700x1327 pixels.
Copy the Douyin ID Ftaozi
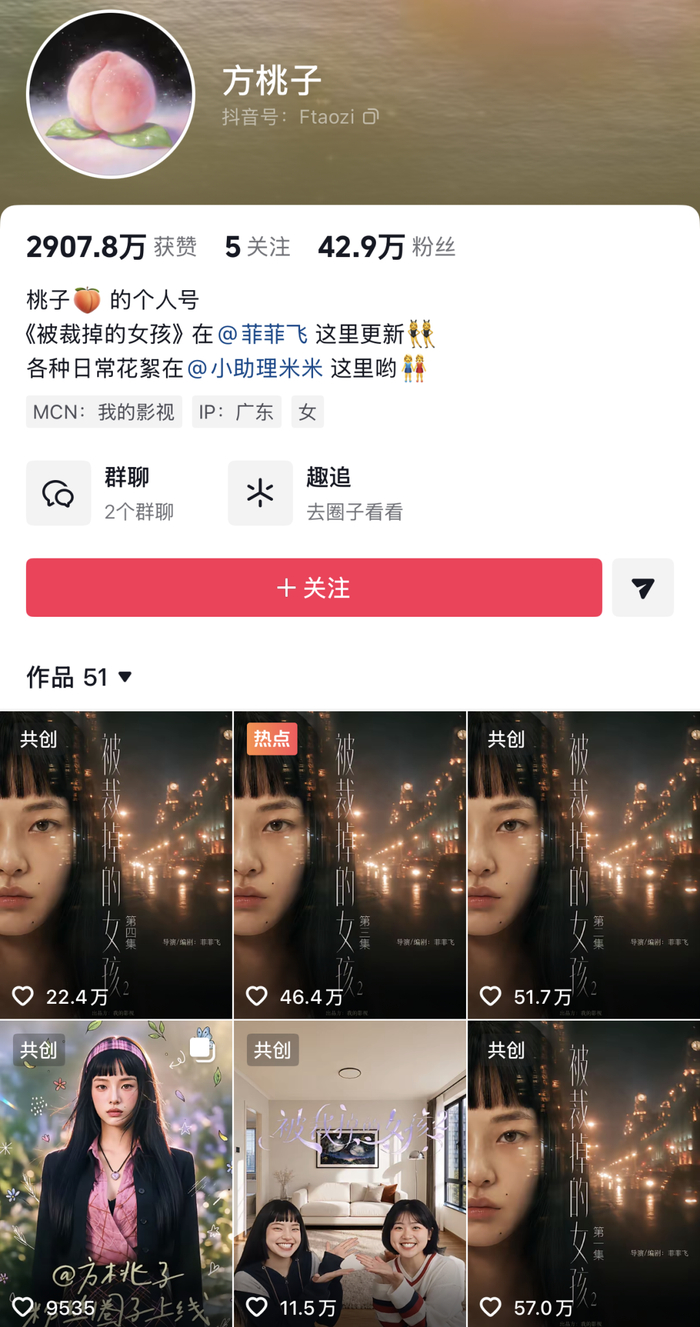tap(371, 117)
